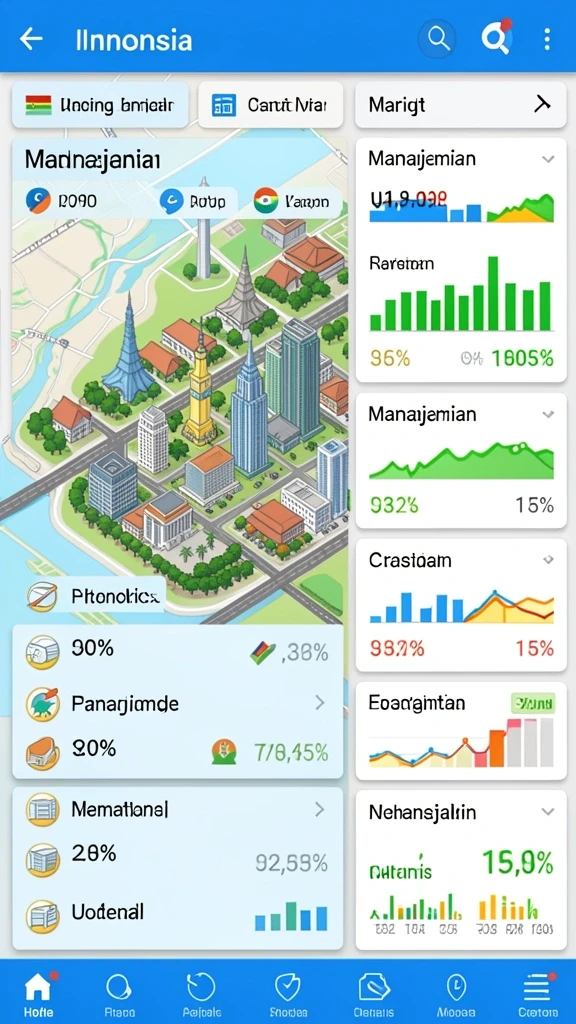
Task: Open the magnifier icon with the red dot
Action: (x=496, y=39)
